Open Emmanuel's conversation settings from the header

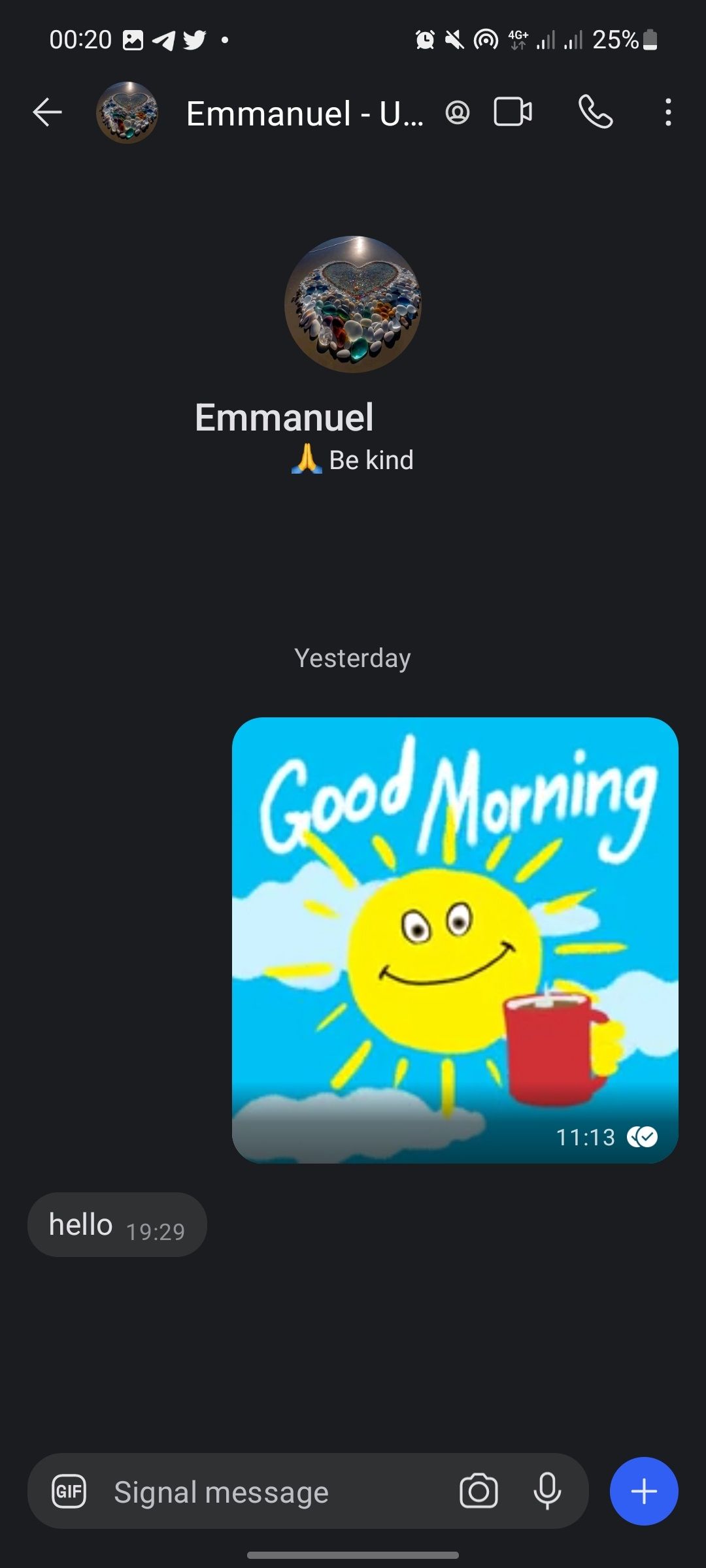click(305, 114)
